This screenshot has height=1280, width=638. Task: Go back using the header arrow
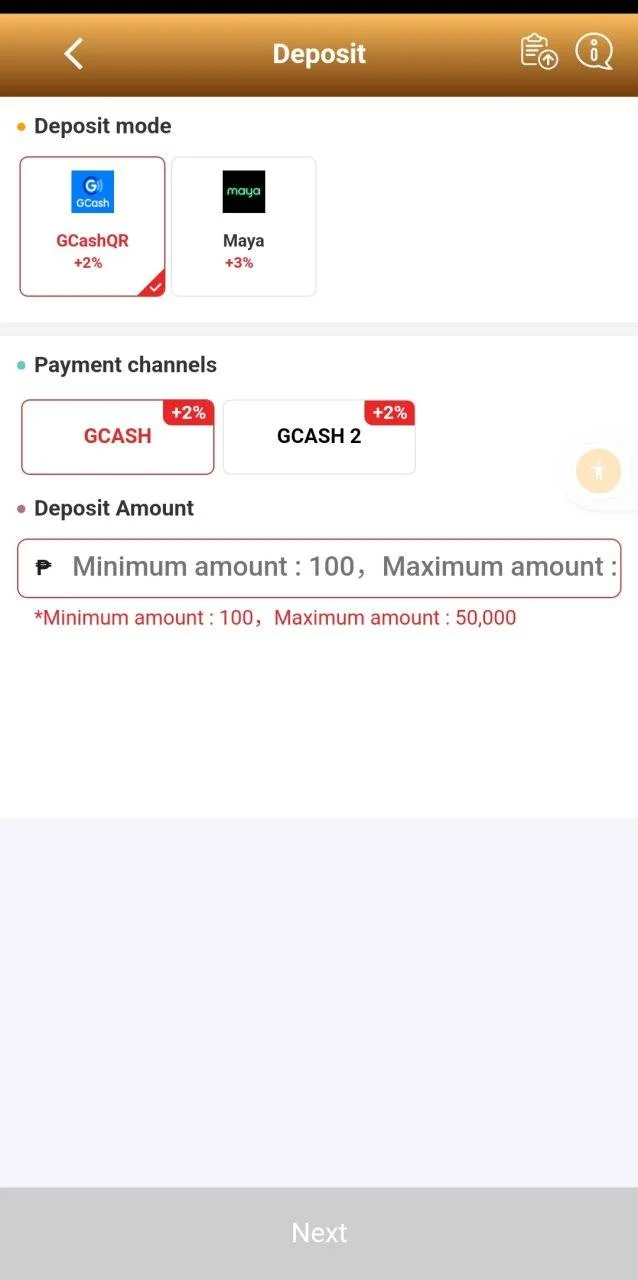point(74,53)
